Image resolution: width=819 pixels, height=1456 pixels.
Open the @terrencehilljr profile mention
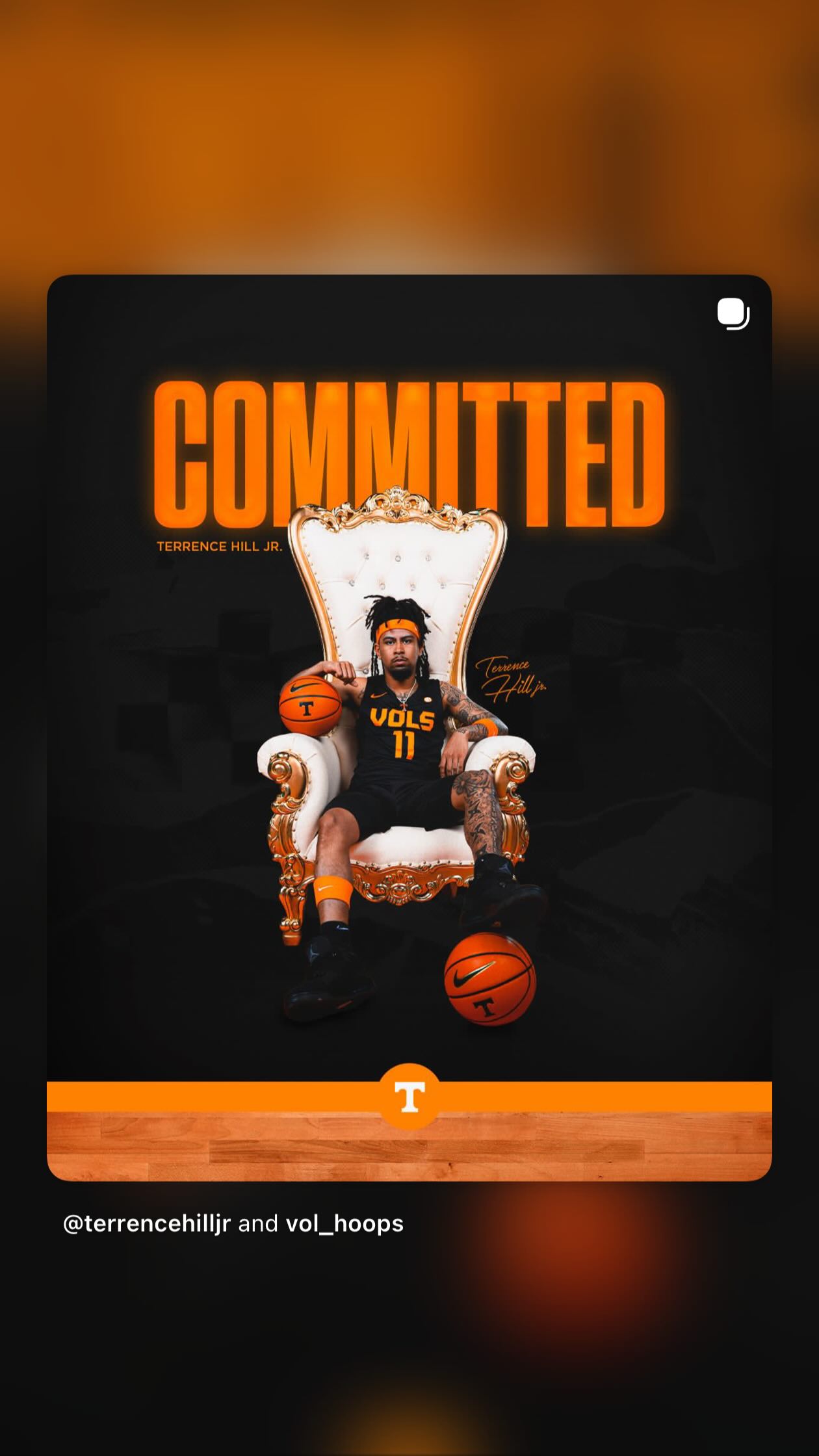(147, 1224)
